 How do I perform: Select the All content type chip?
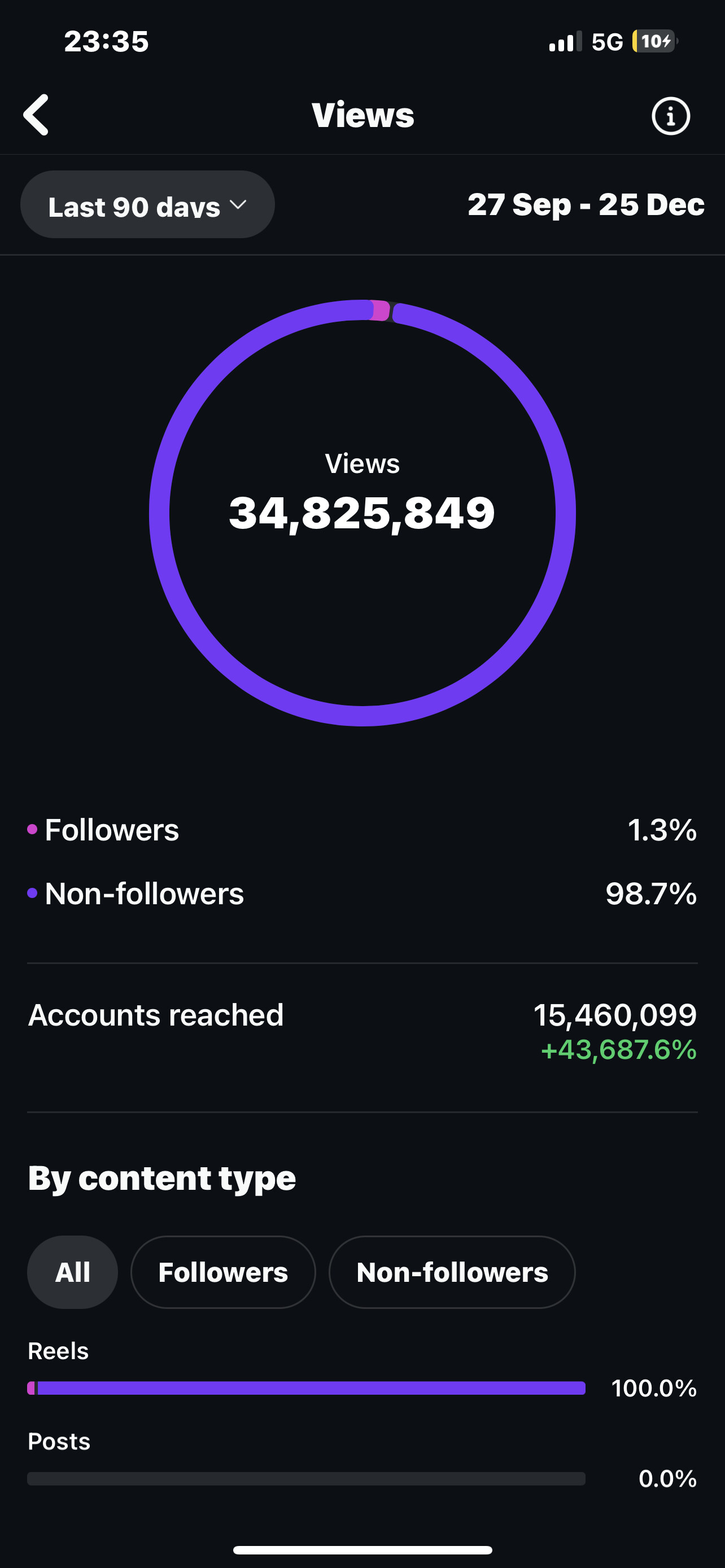(72, 1273)
